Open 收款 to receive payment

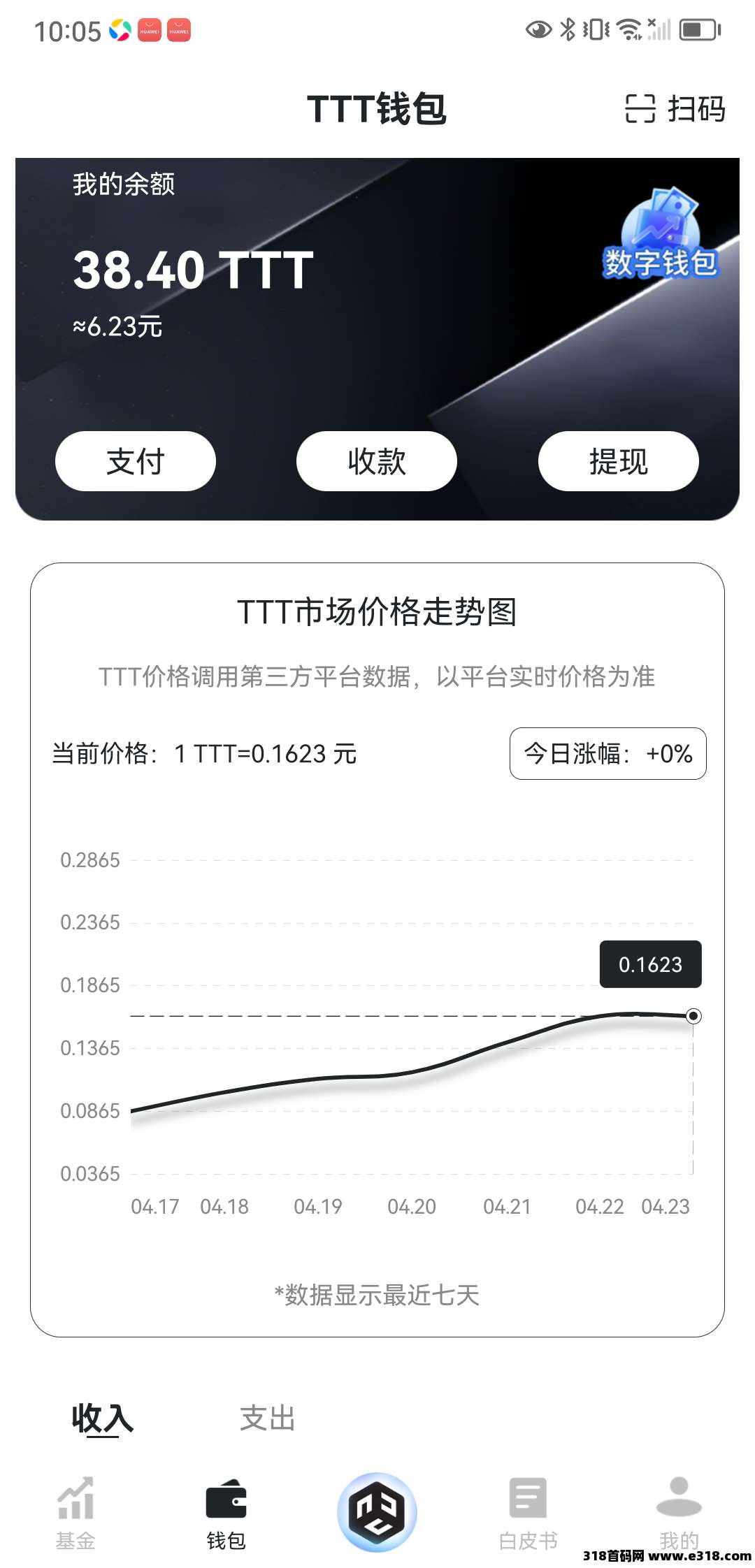pos(377,461)
